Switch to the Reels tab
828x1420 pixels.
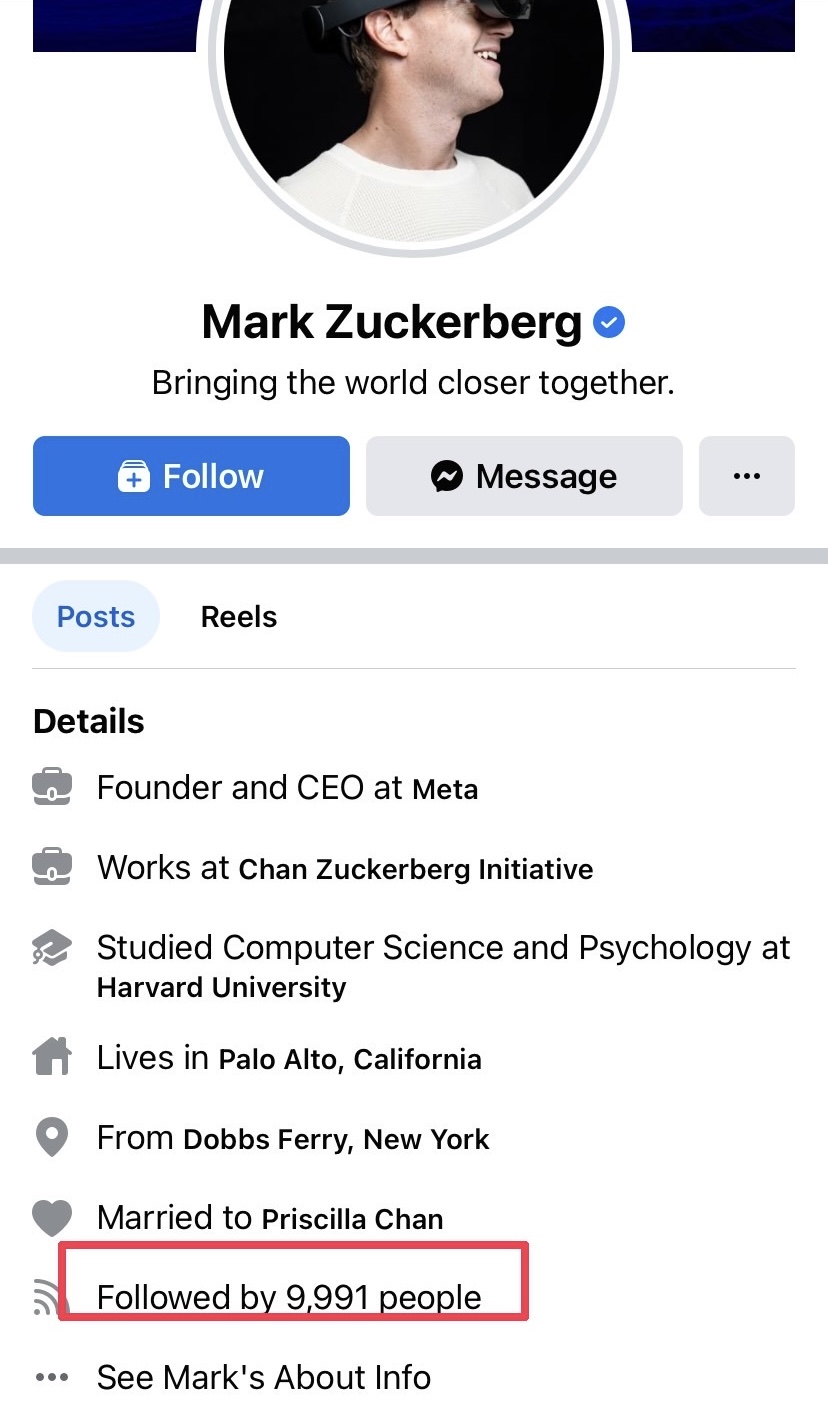point(239,617)
